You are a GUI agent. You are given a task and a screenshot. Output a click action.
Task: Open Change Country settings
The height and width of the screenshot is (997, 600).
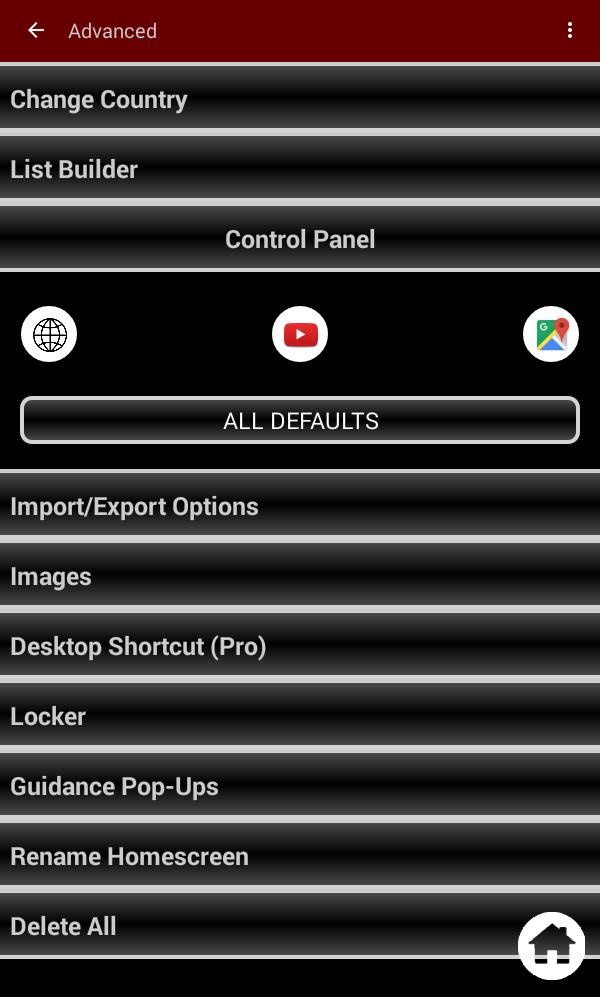click(300, 99)
